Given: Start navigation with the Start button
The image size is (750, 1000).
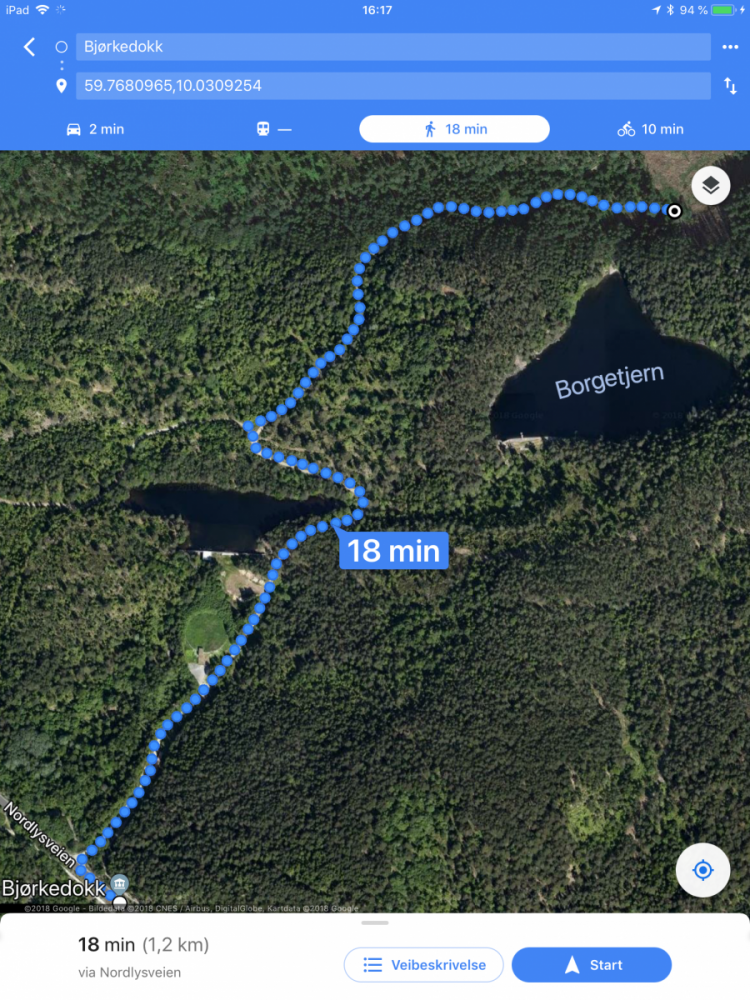Looking at the screenshot, I should click(x=591, y=965).
